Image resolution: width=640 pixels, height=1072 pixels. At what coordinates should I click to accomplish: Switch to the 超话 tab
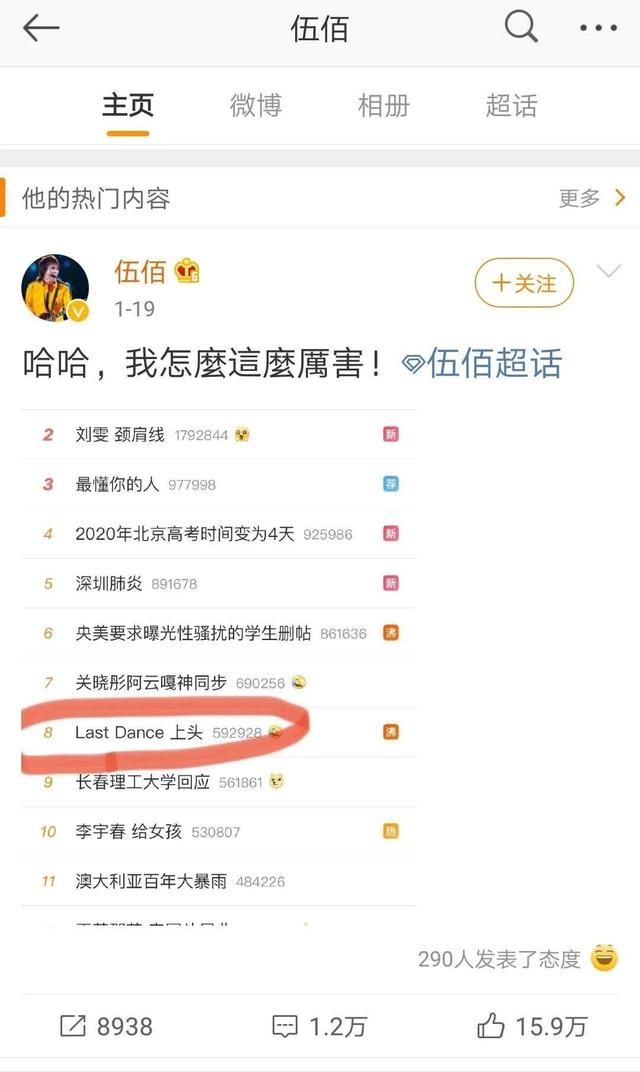(x=512, y=105)
